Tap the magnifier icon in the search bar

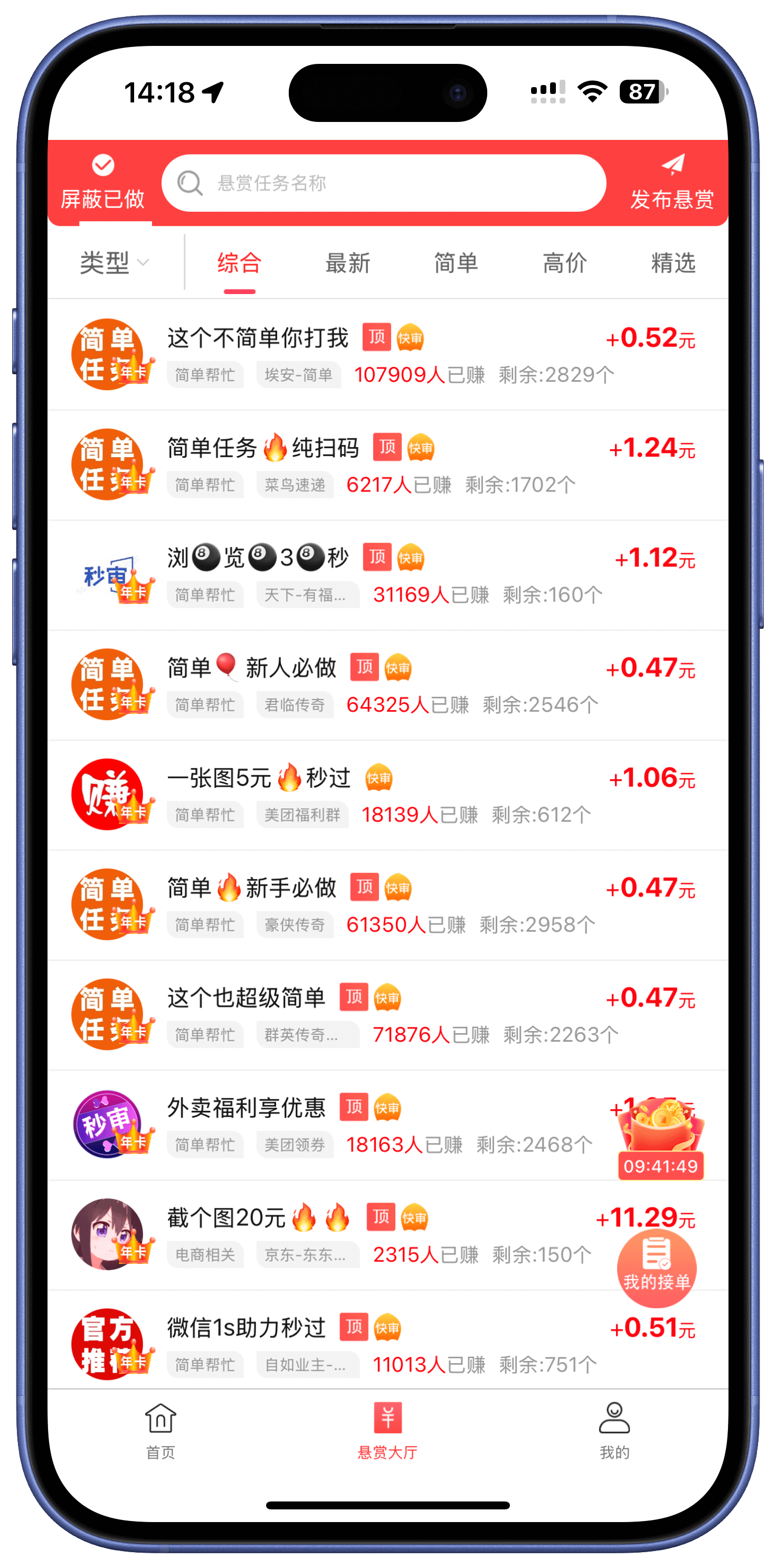coord(191,183)
